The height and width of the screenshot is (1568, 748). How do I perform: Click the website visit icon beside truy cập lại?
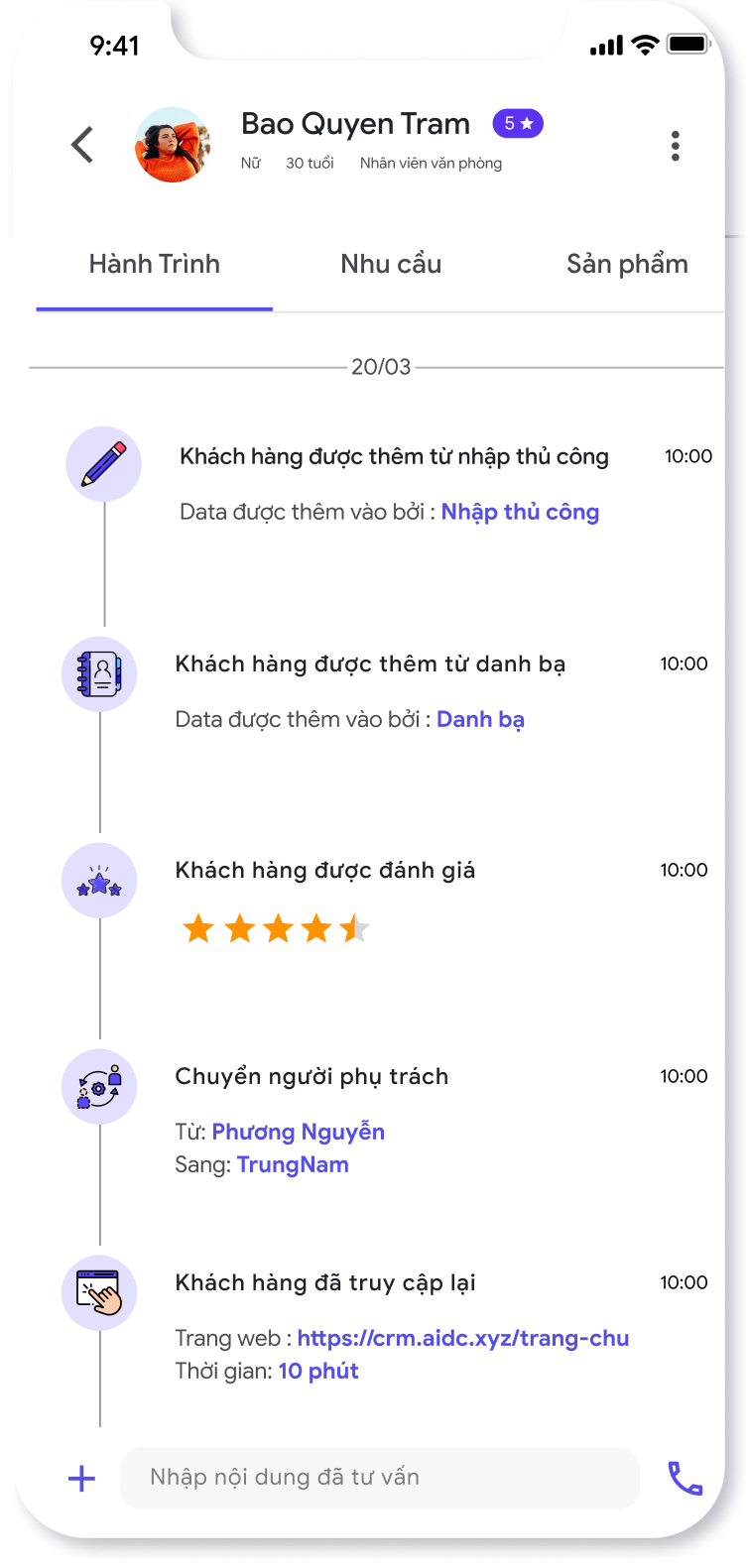pos(99,1291)
